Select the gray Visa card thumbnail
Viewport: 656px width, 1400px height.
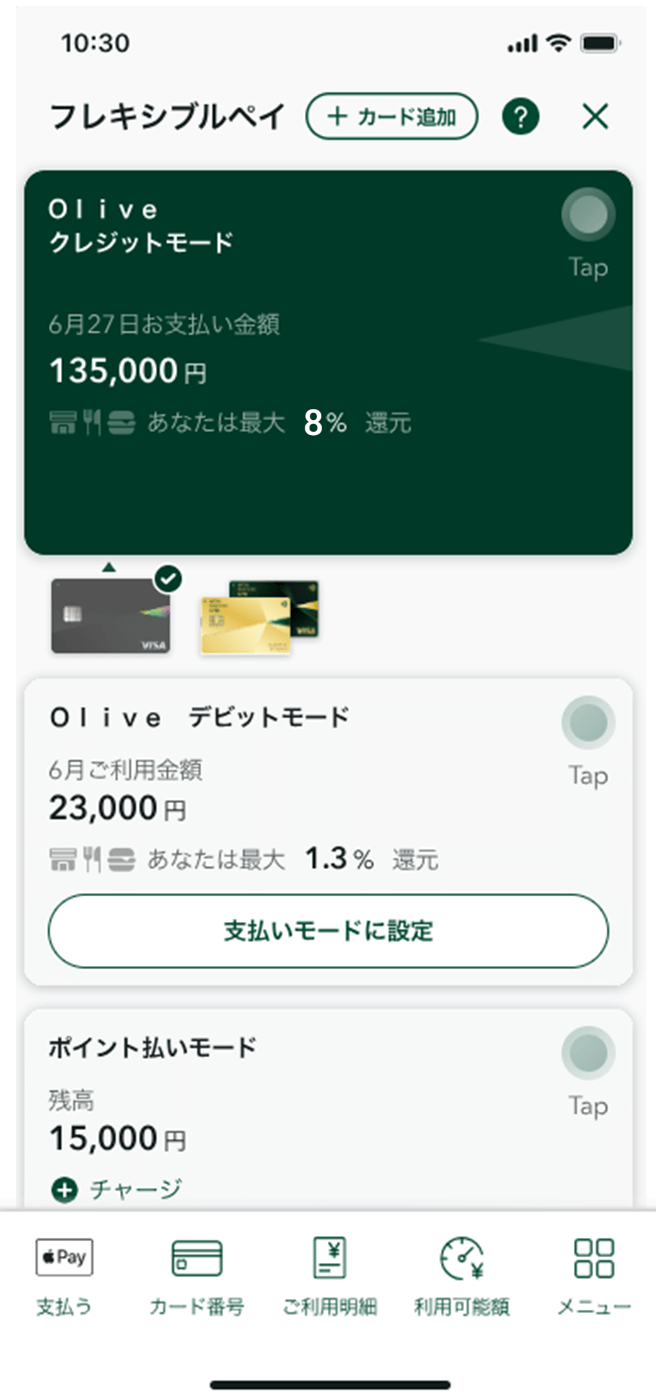point(111,615)
